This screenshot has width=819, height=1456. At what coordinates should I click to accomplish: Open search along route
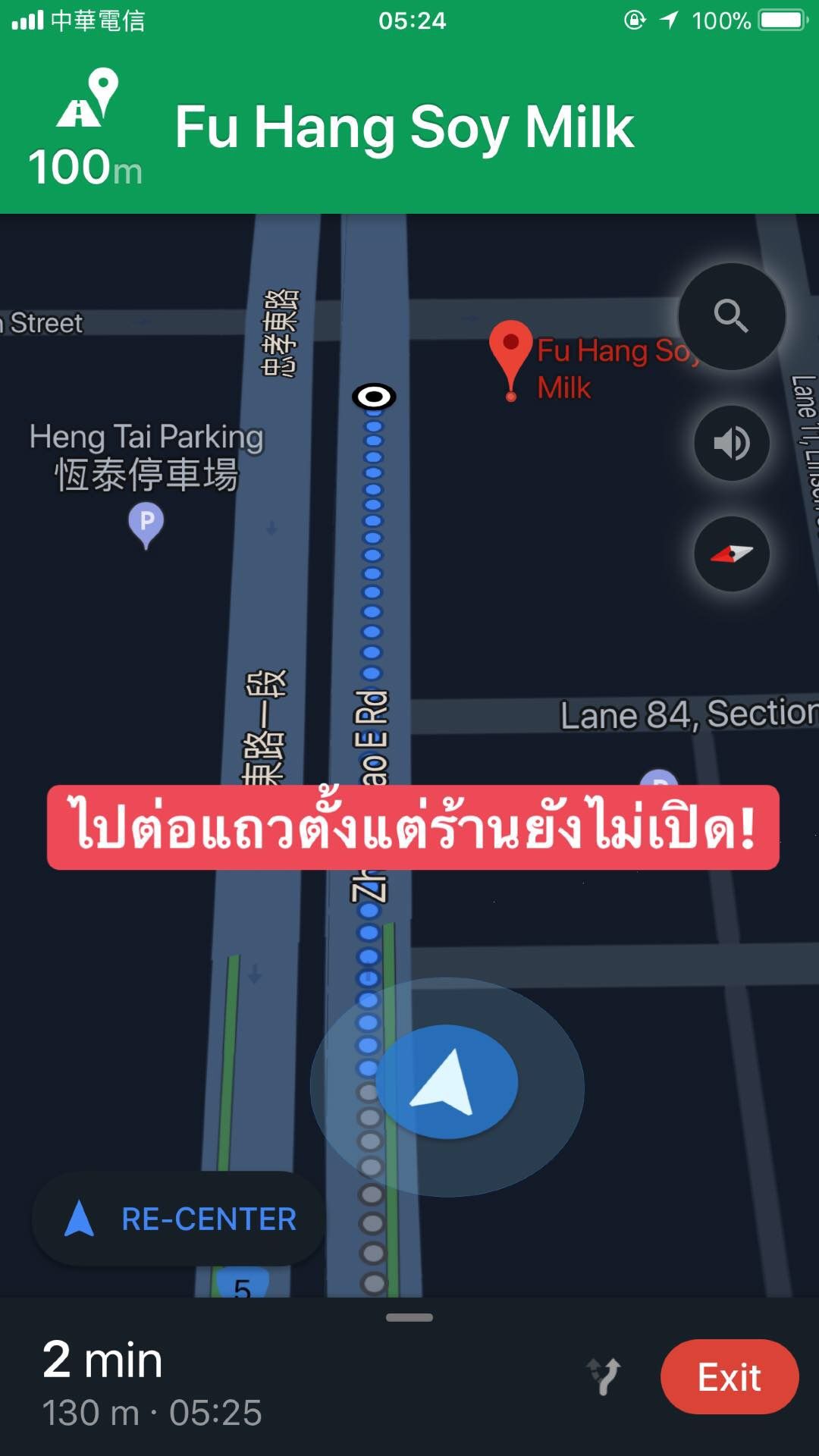pos(731,316)
